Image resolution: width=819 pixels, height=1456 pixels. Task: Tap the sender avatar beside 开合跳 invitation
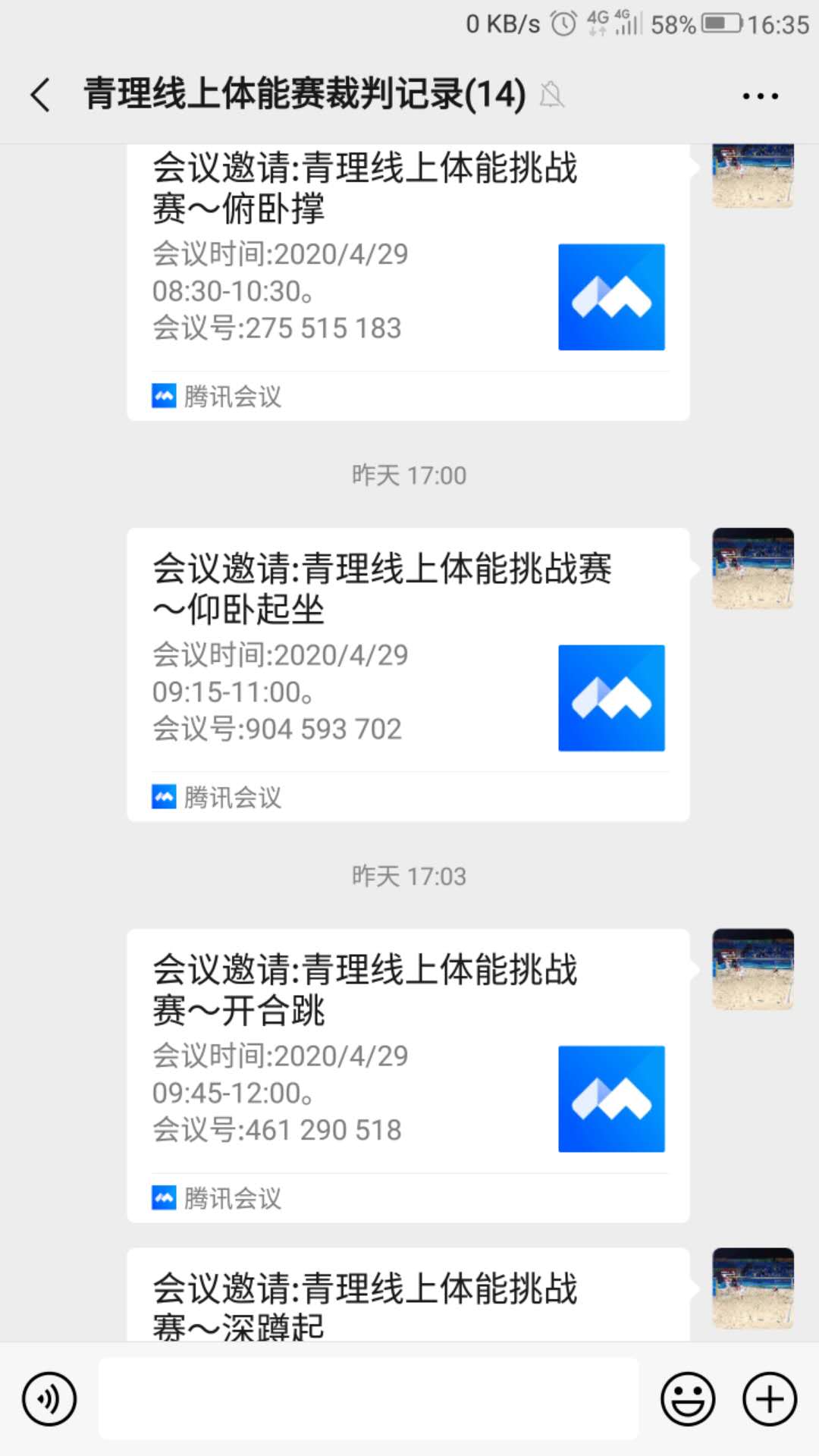[x=753, y=969]
